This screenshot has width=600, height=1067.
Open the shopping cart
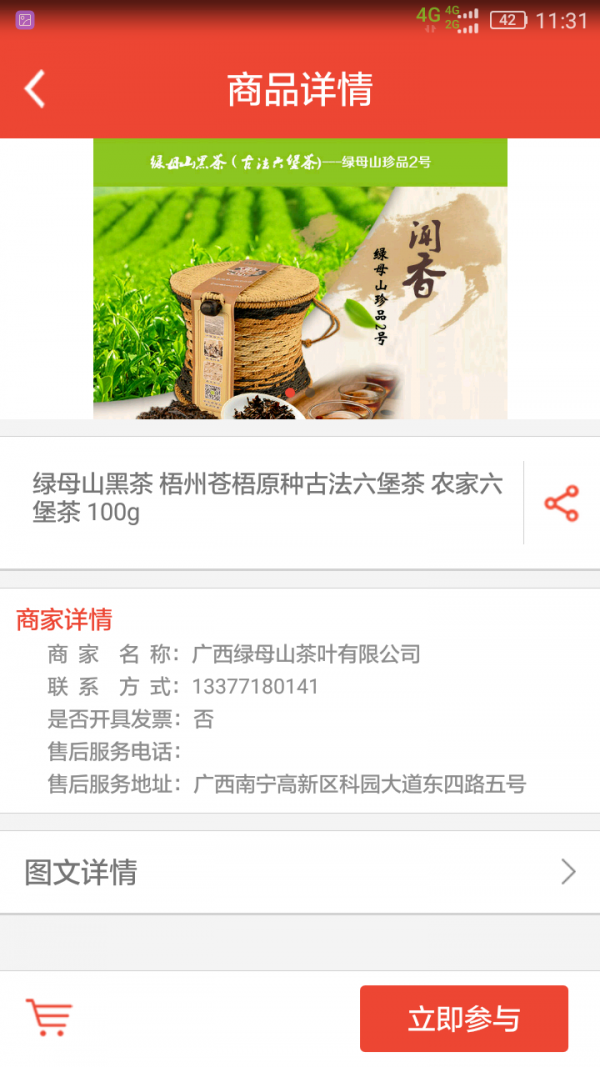[x=49, y=1018]
